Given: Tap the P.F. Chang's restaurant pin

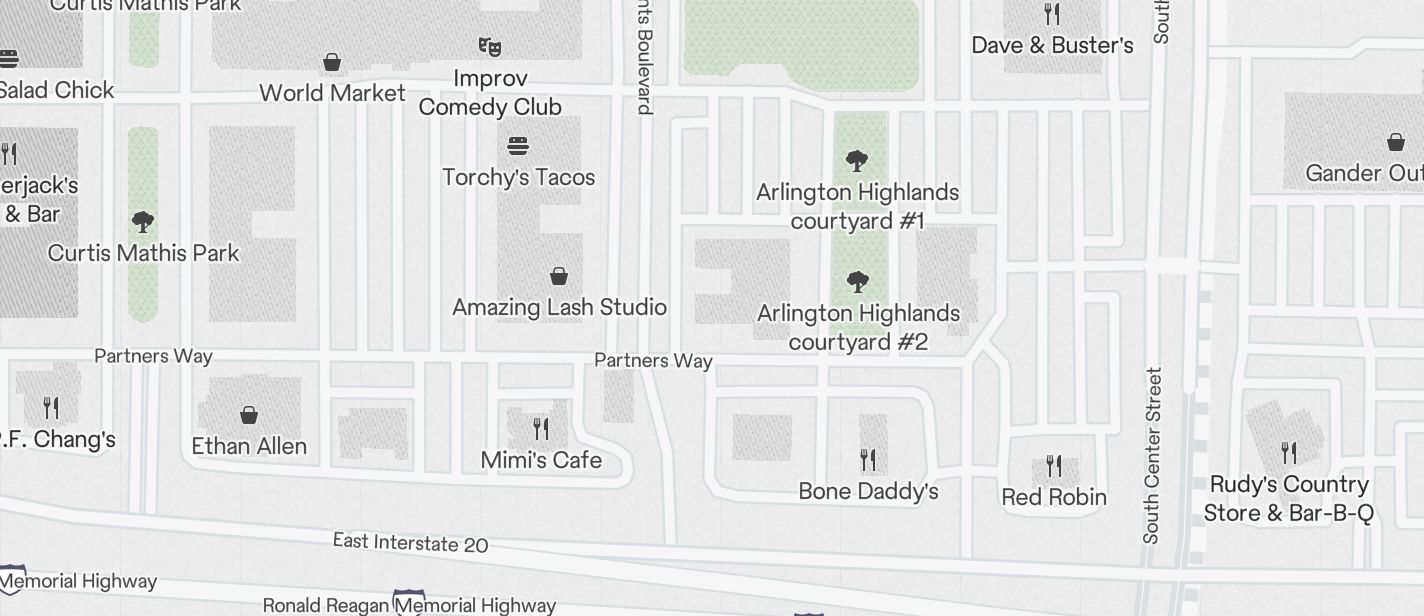Looking at the screenshot, I should pos(51,408).
